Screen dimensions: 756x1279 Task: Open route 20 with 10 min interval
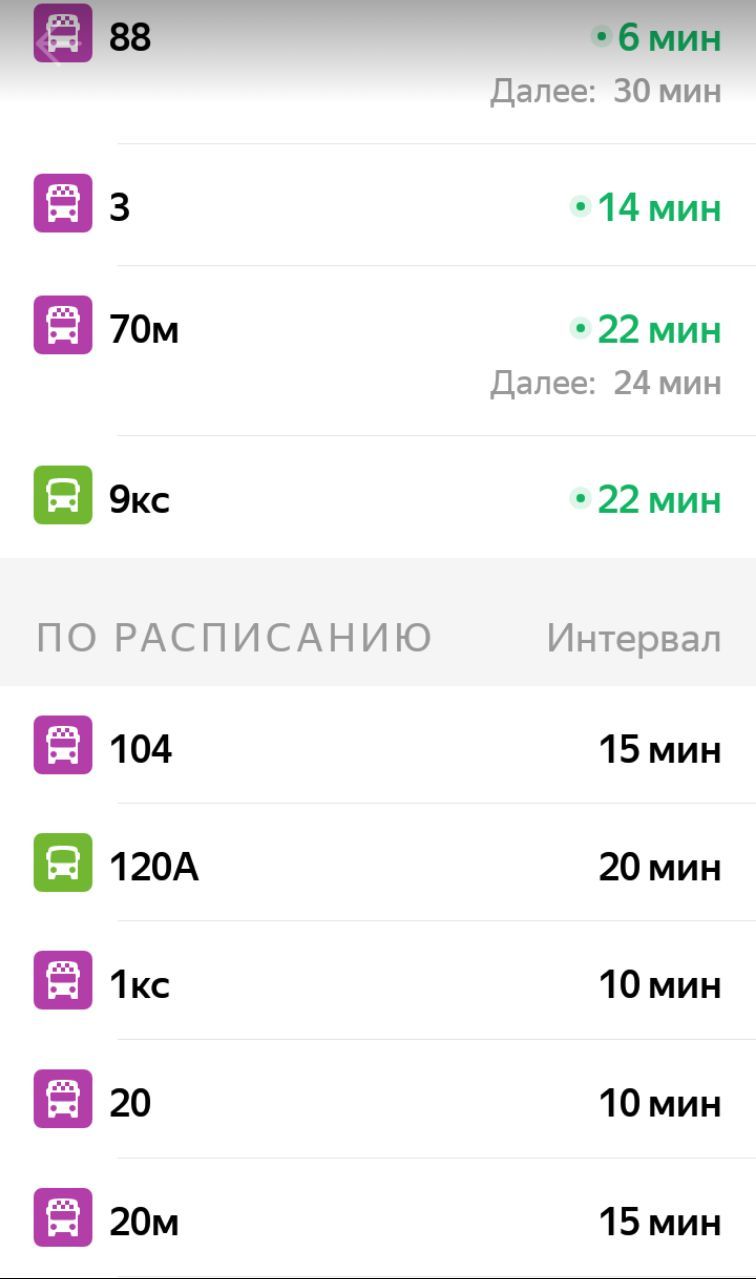(x=378, y=1099)
